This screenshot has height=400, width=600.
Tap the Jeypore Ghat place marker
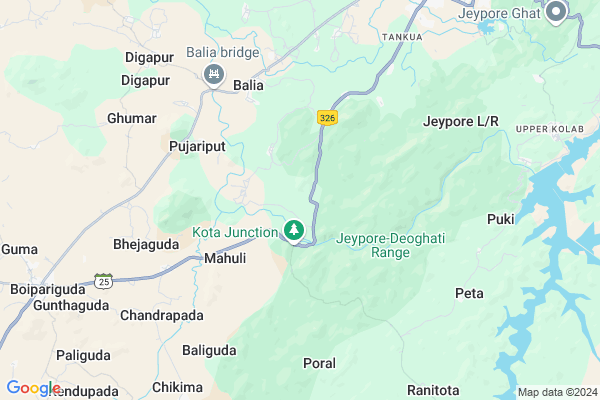click(x=556, y=12)
